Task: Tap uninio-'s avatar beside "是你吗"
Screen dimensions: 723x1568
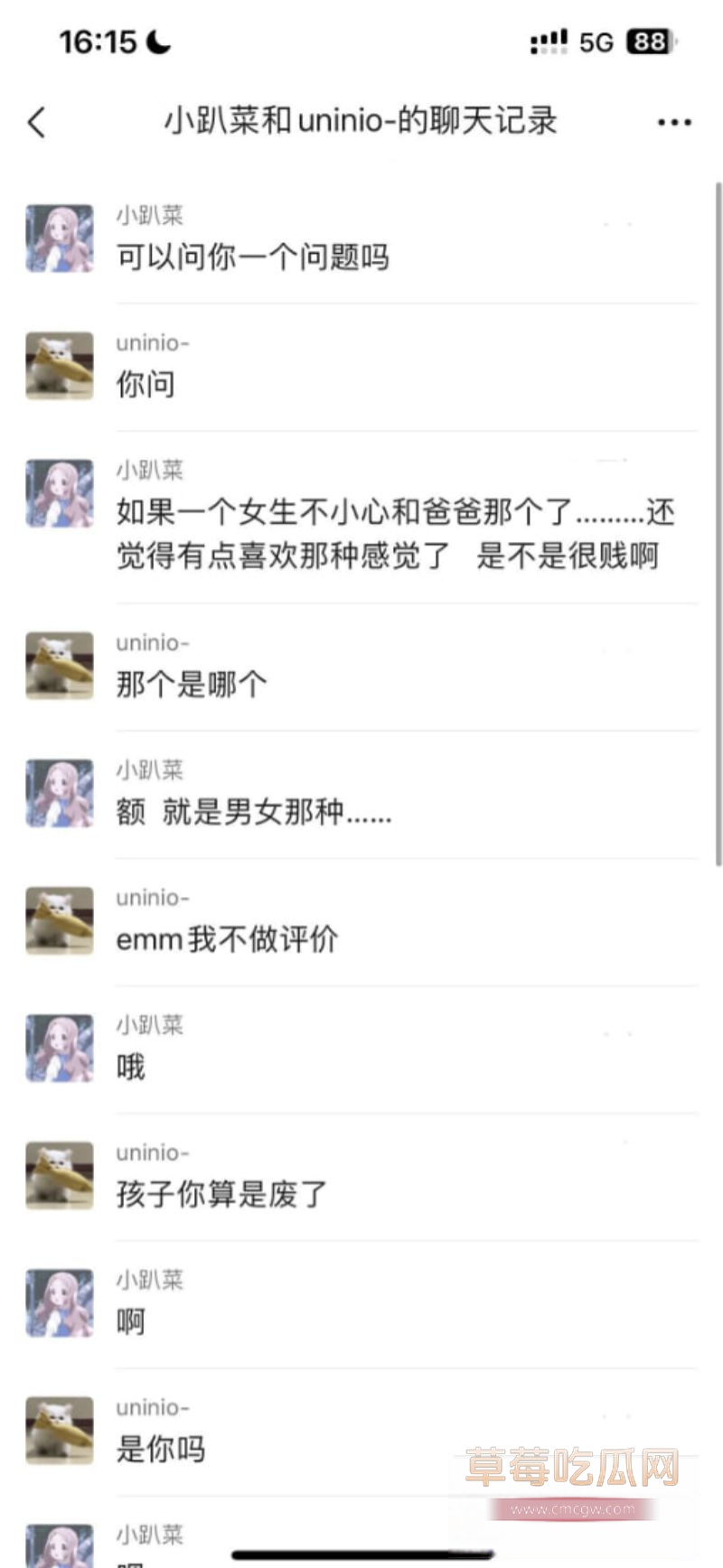Action: [59, 1428]
